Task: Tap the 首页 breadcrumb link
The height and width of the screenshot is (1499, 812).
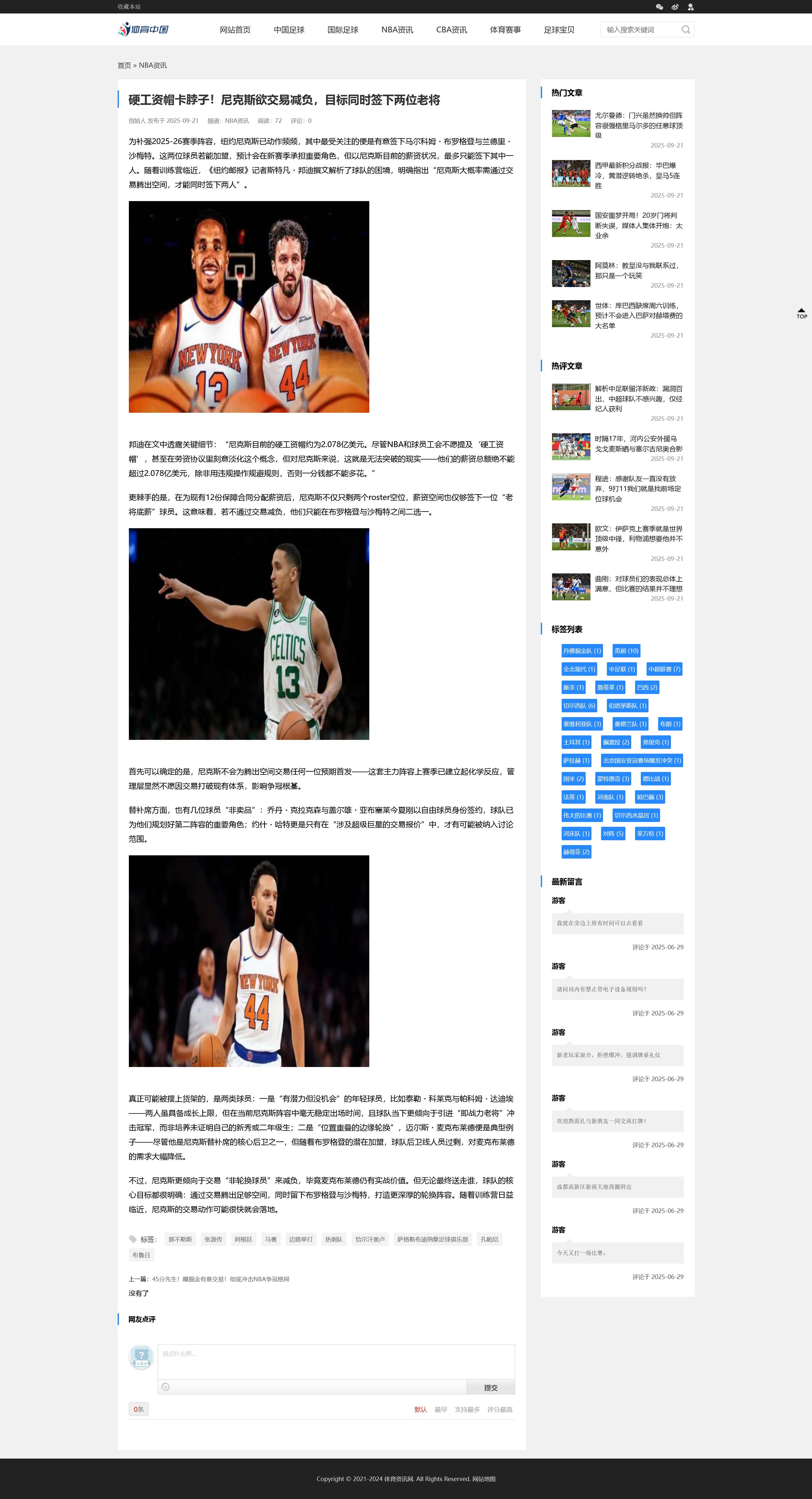Action: click(x=124, y=65)
